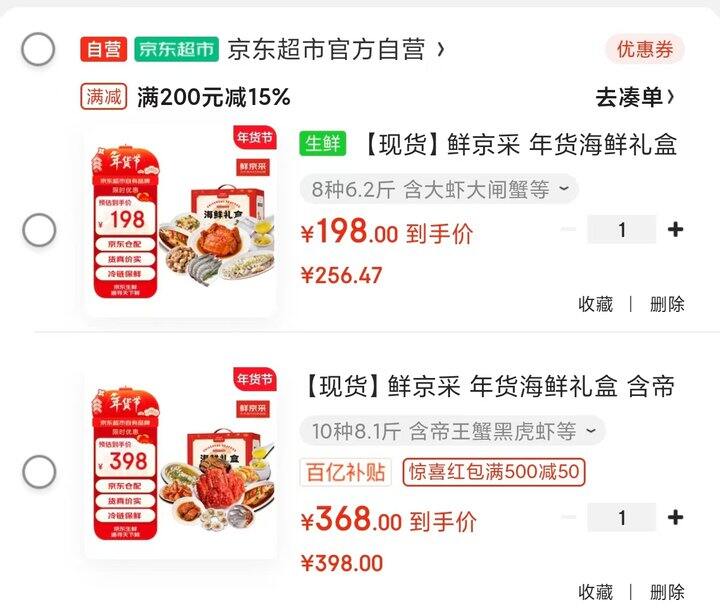Select the ¥368 seafood gift box checkbox
Image resolution: width=720 pixels, height=612 pixels.
click(x=39, y=471)
